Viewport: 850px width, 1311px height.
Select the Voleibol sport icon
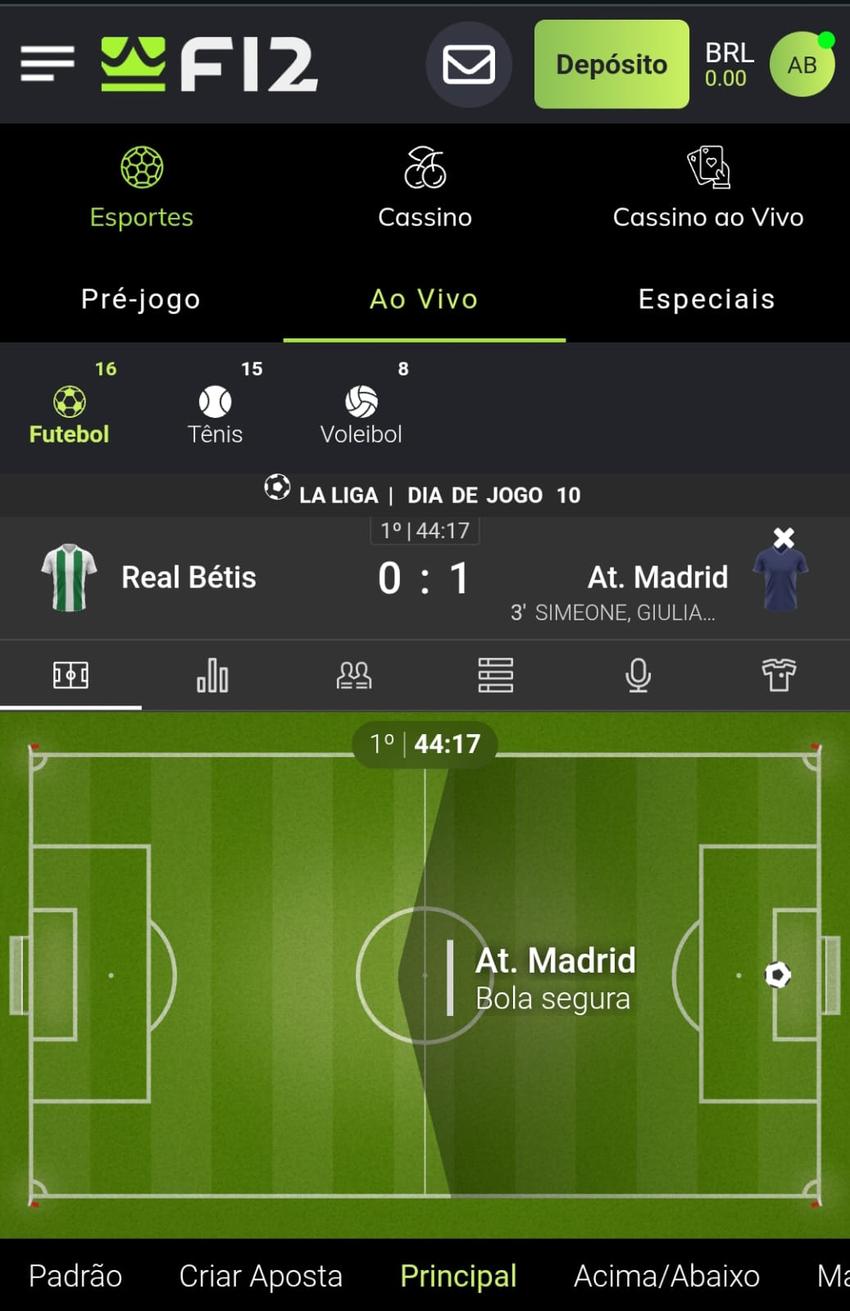[360, 405]
